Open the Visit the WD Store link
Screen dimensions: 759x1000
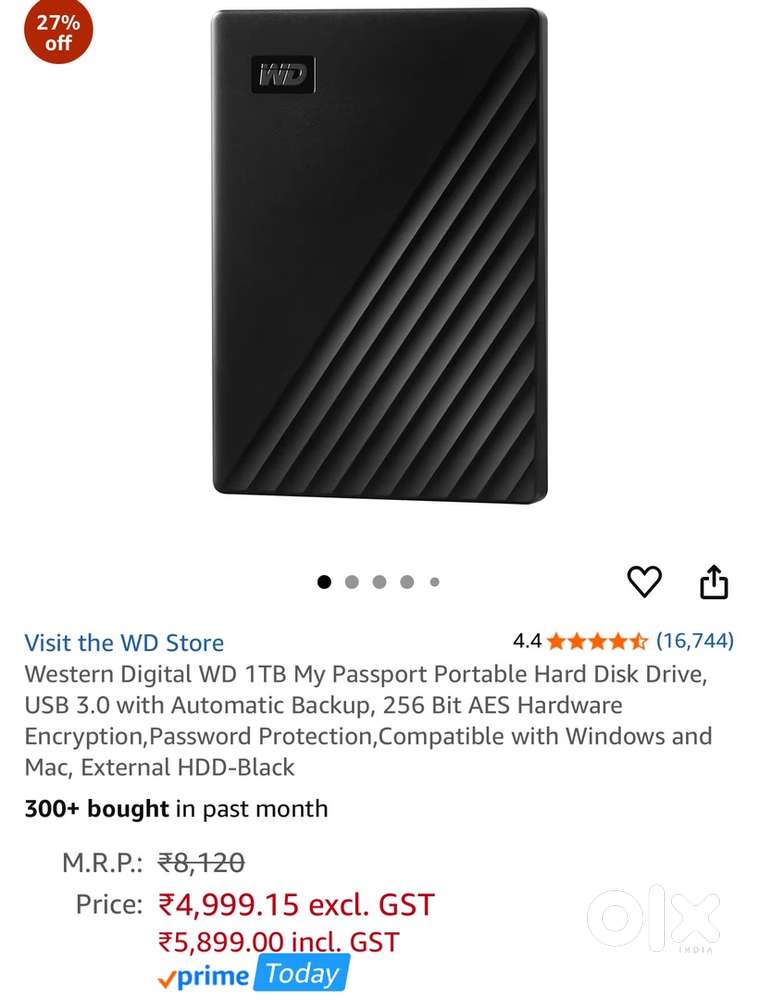(x=124, y=642)
